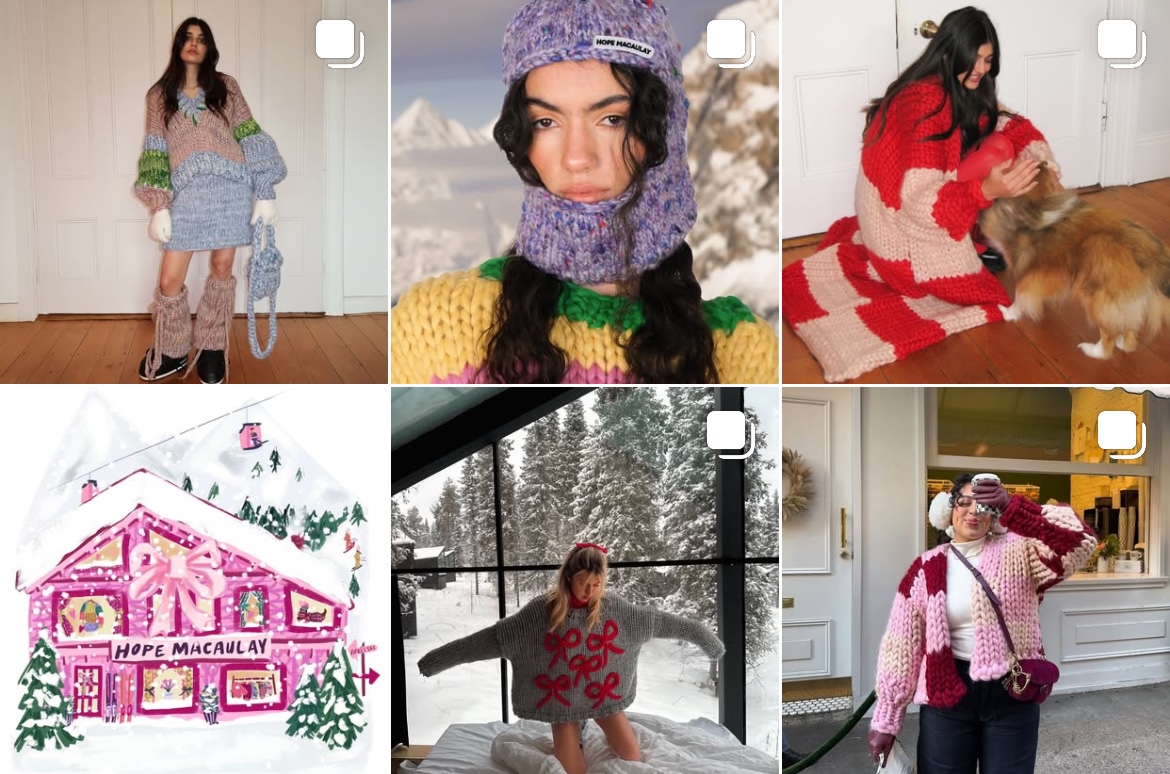This screenshot has width=1170, height=774.
Task: Open the post with the pastel knit dress outfit
Action: coord(193,191)
